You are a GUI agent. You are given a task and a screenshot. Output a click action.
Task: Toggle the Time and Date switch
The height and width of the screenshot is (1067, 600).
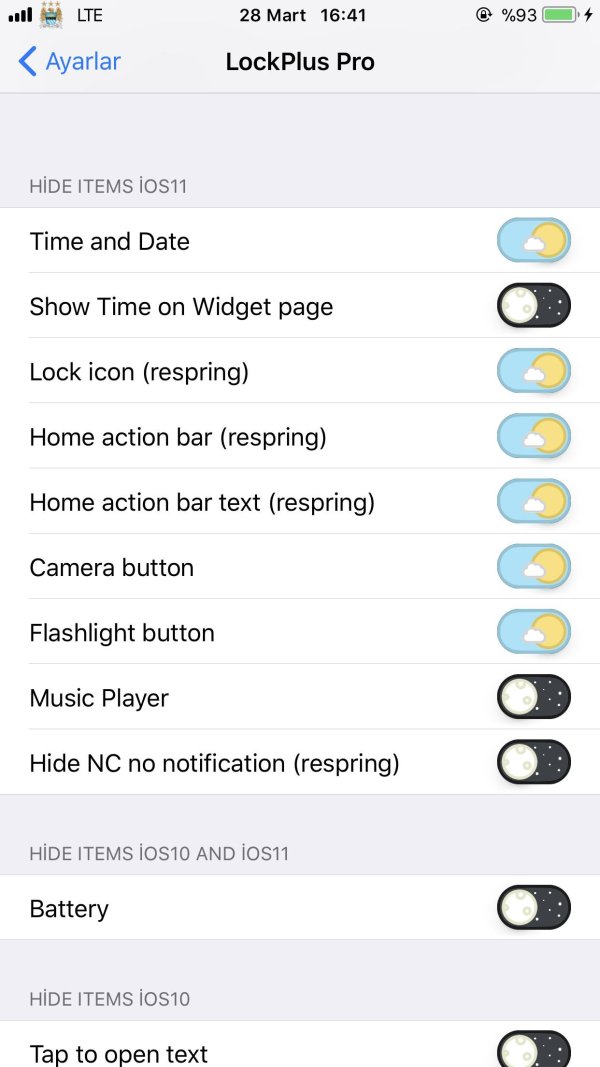(x=534, y=241)
